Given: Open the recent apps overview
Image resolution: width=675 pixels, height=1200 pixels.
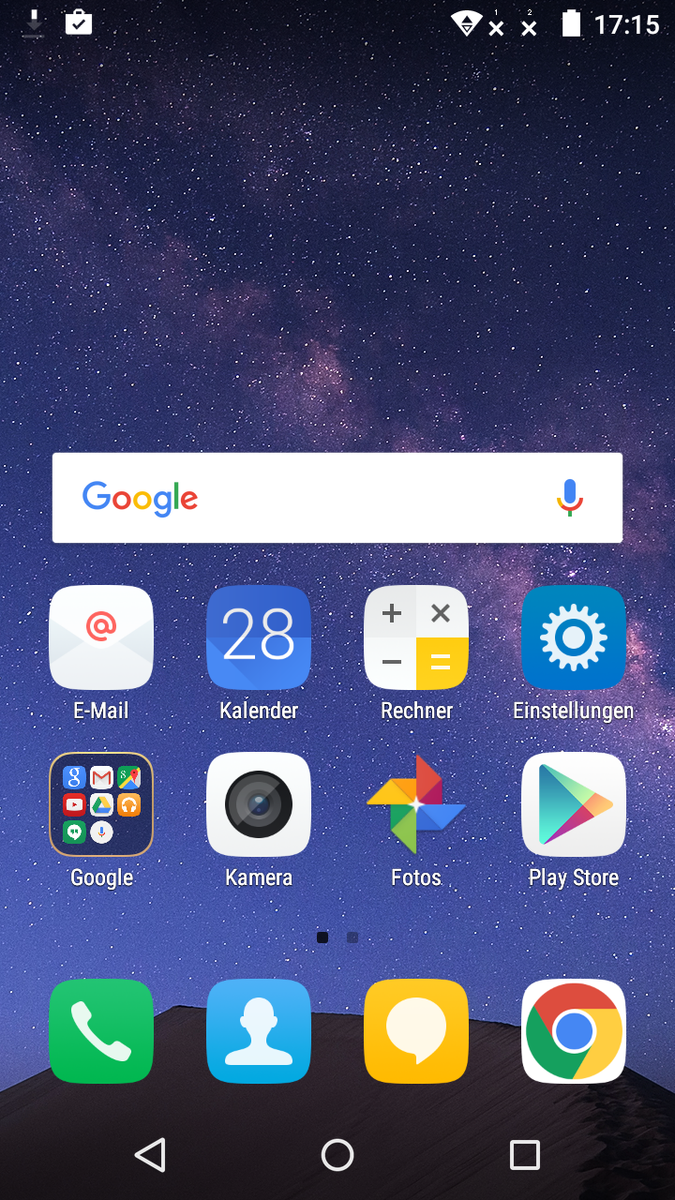Looking at the screenshot, I should pyautogui.click(x=524, y=1155).
